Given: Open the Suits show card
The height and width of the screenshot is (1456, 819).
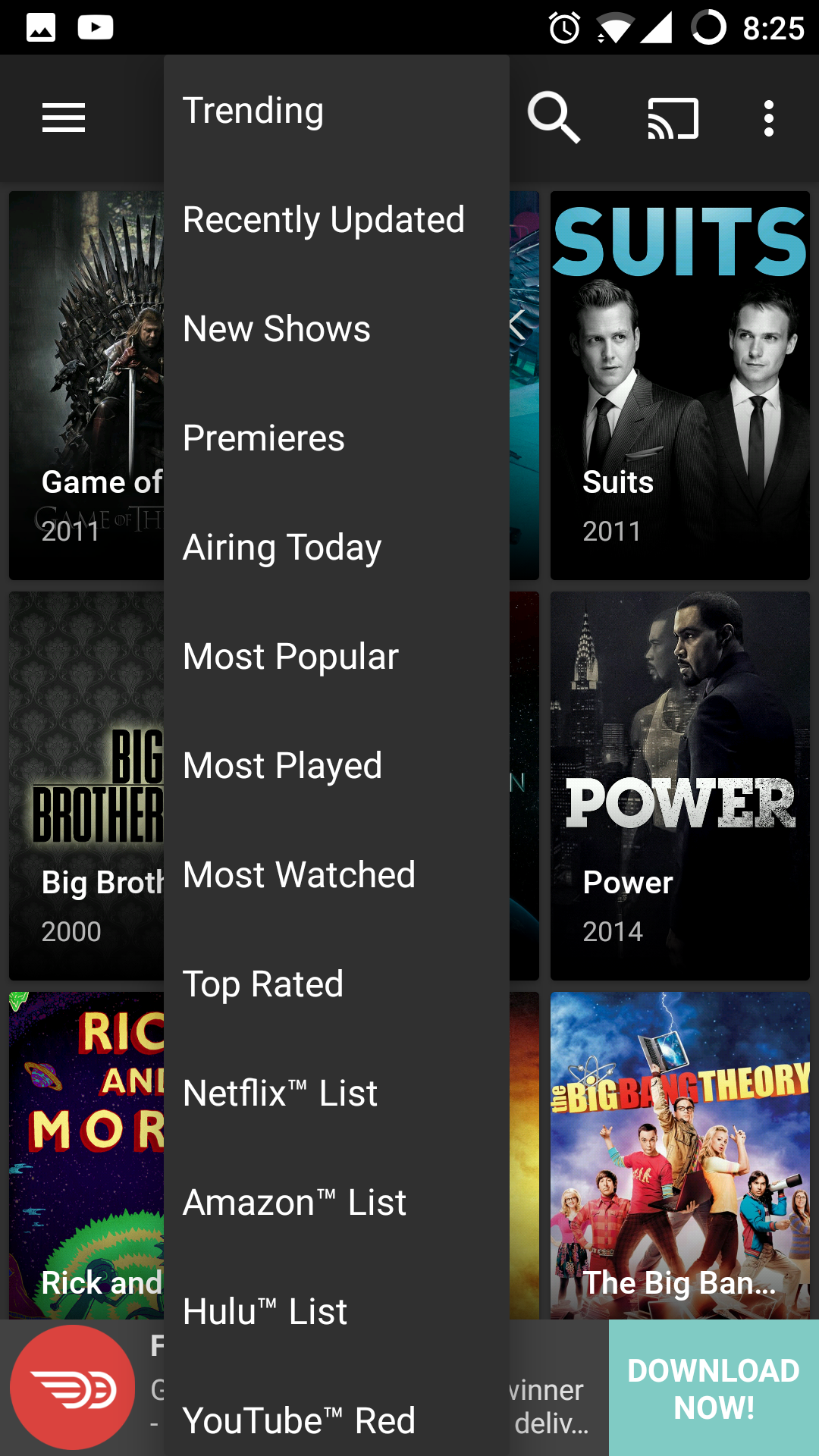Looking at the screenshot, I should click(679, 385).
